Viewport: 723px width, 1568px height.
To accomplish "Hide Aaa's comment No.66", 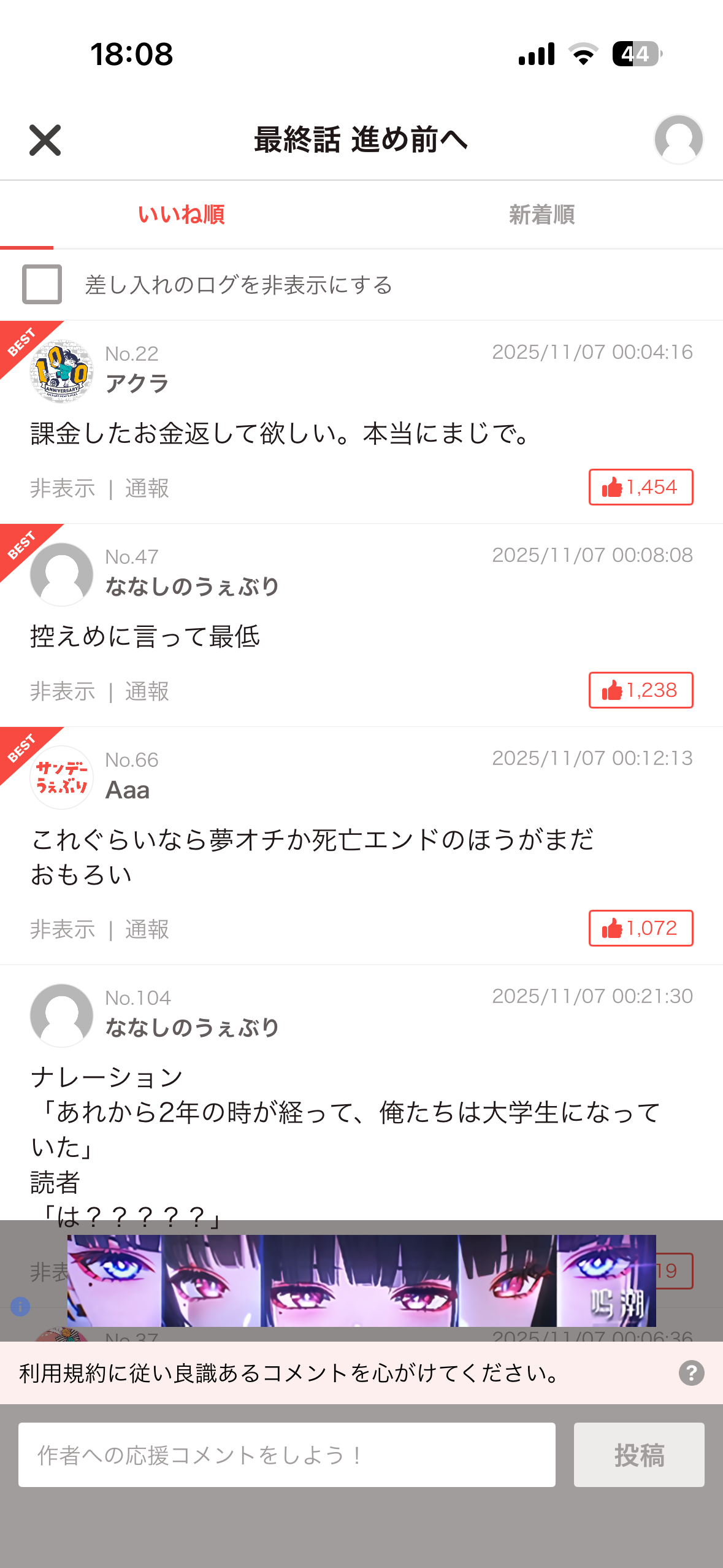I will tap(63, 929).
